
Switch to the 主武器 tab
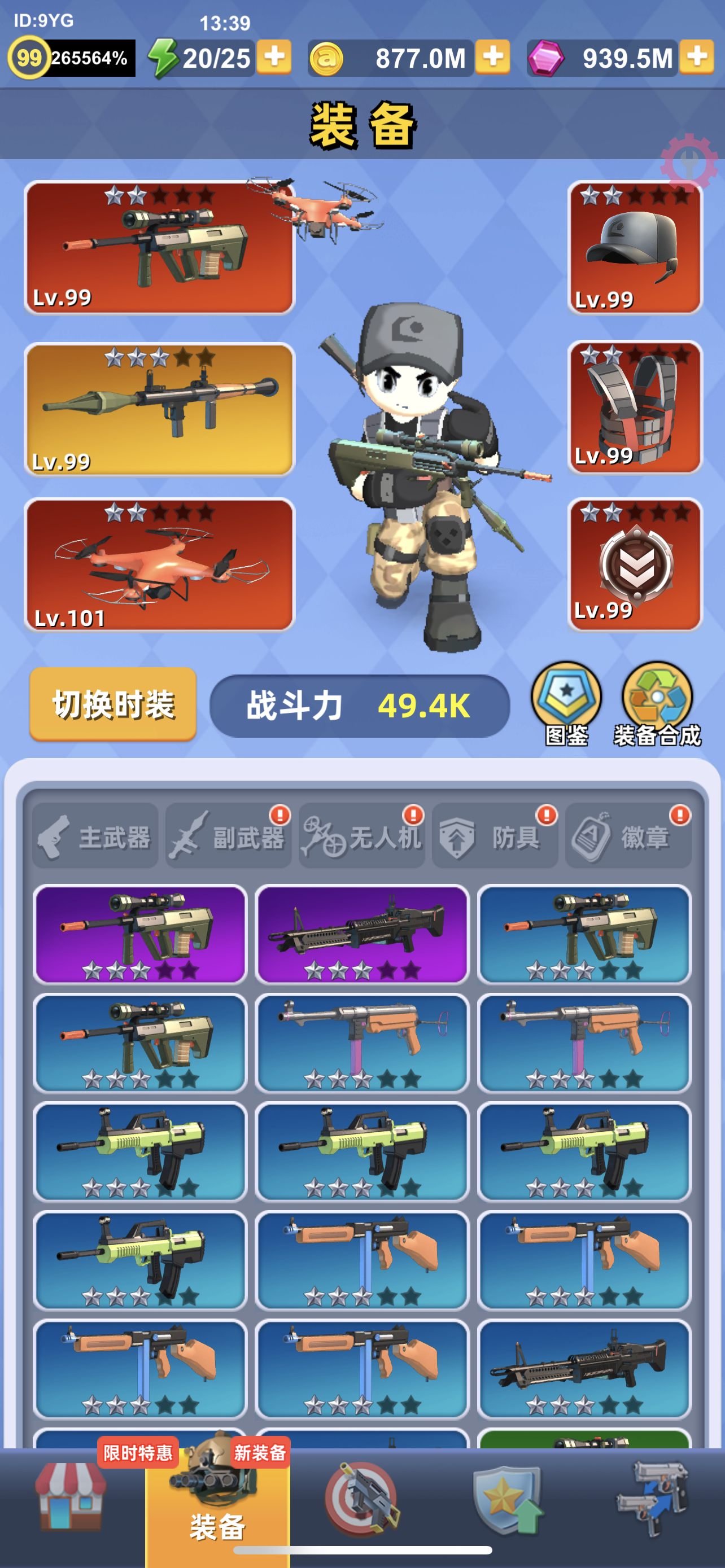(95, 836)
